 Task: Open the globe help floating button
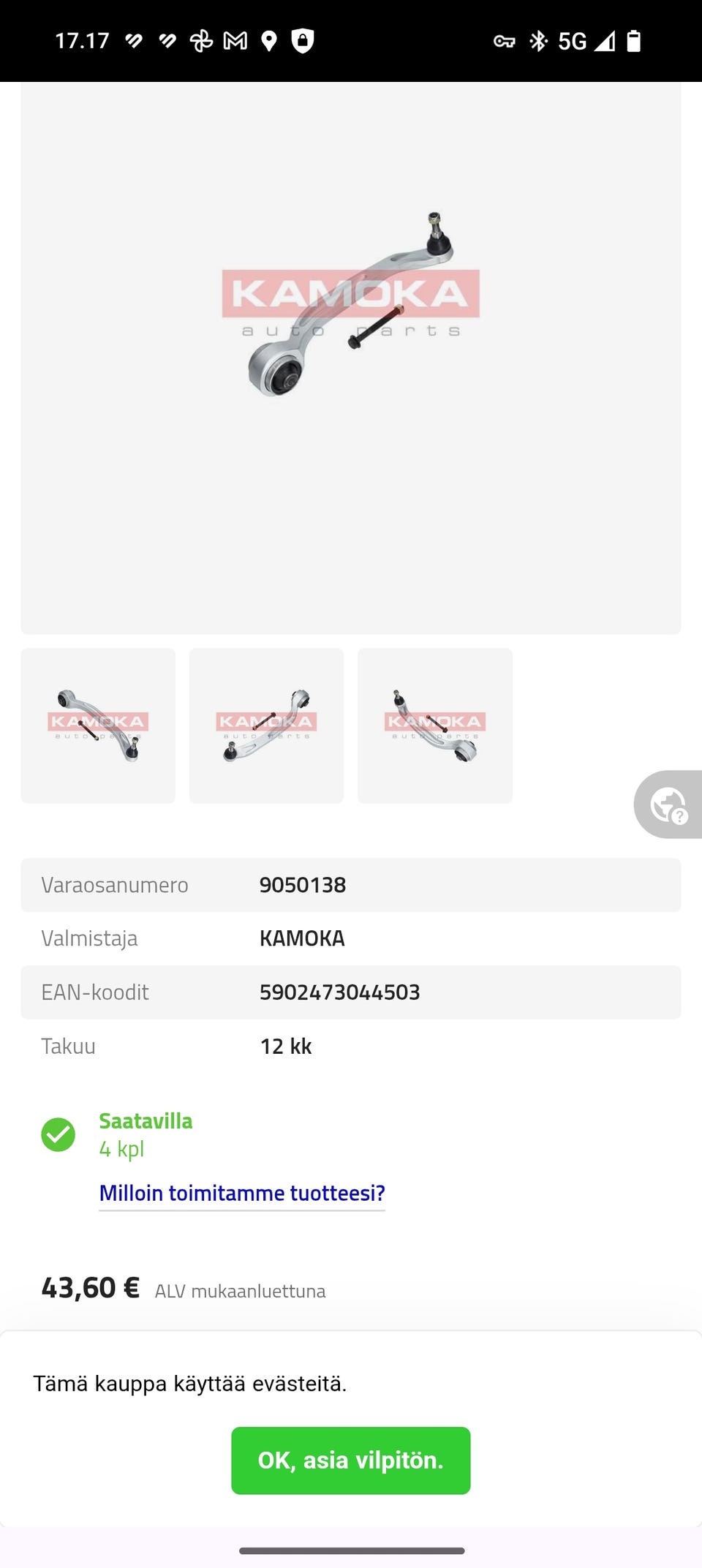tap(669, 804)
